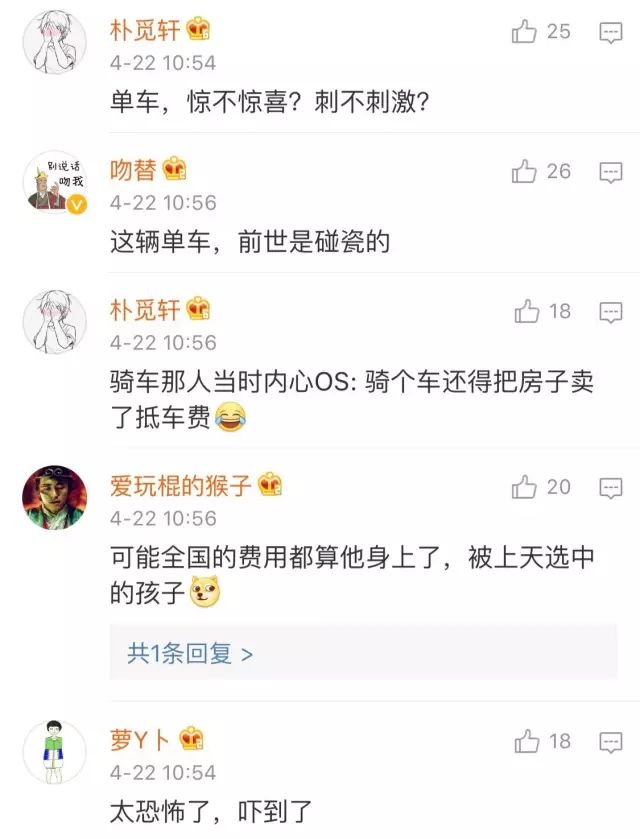The image size is (640, 839).
Task: Reply to 萝Y卜's comment
Action: 610,742
